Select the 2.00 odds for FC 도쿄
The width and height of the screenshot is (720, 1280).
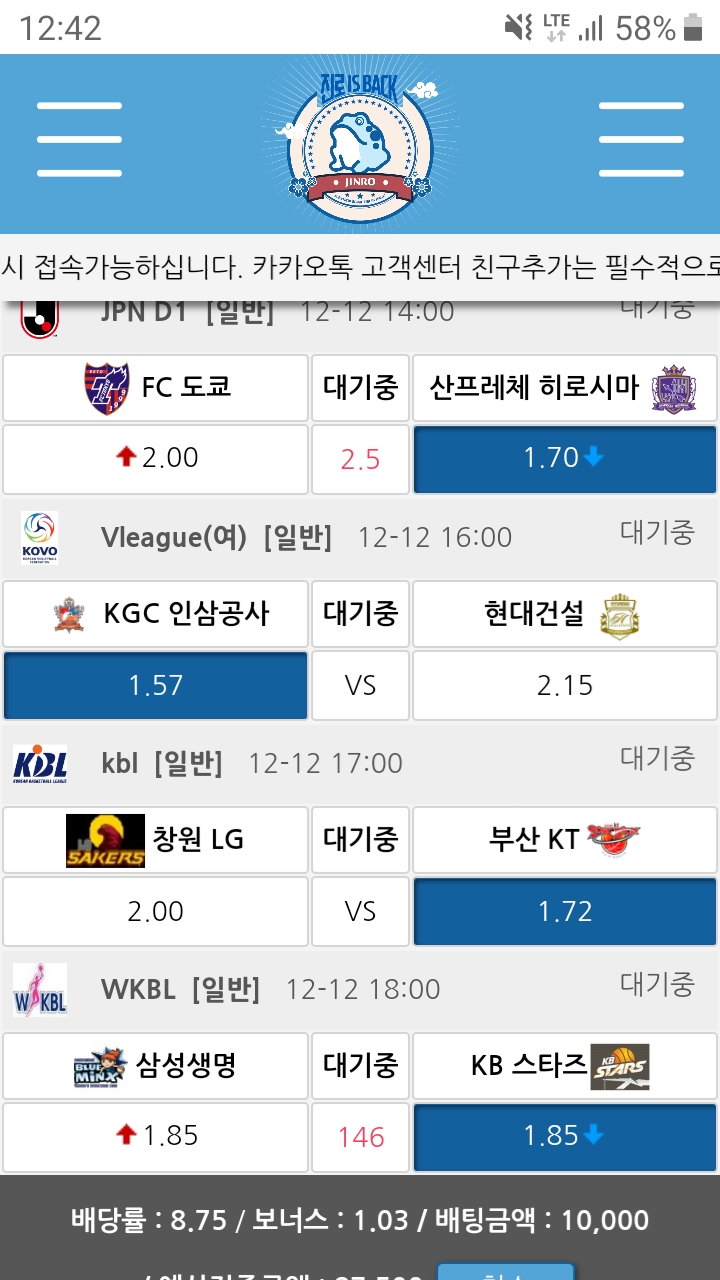(155, 459)
